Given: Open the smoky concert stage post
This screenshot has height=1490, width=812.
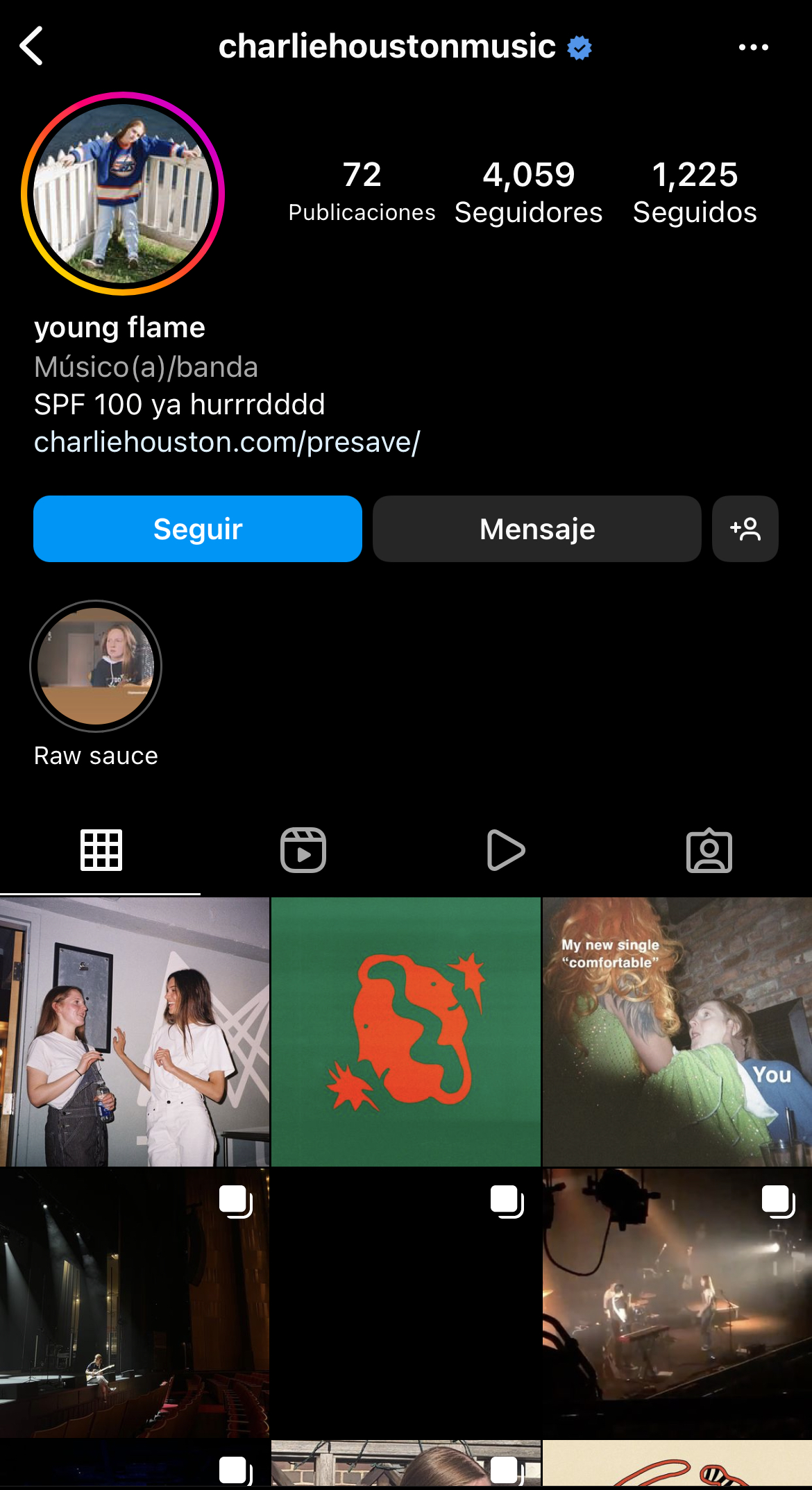Looking at the screenshot, I should 677,1303.
